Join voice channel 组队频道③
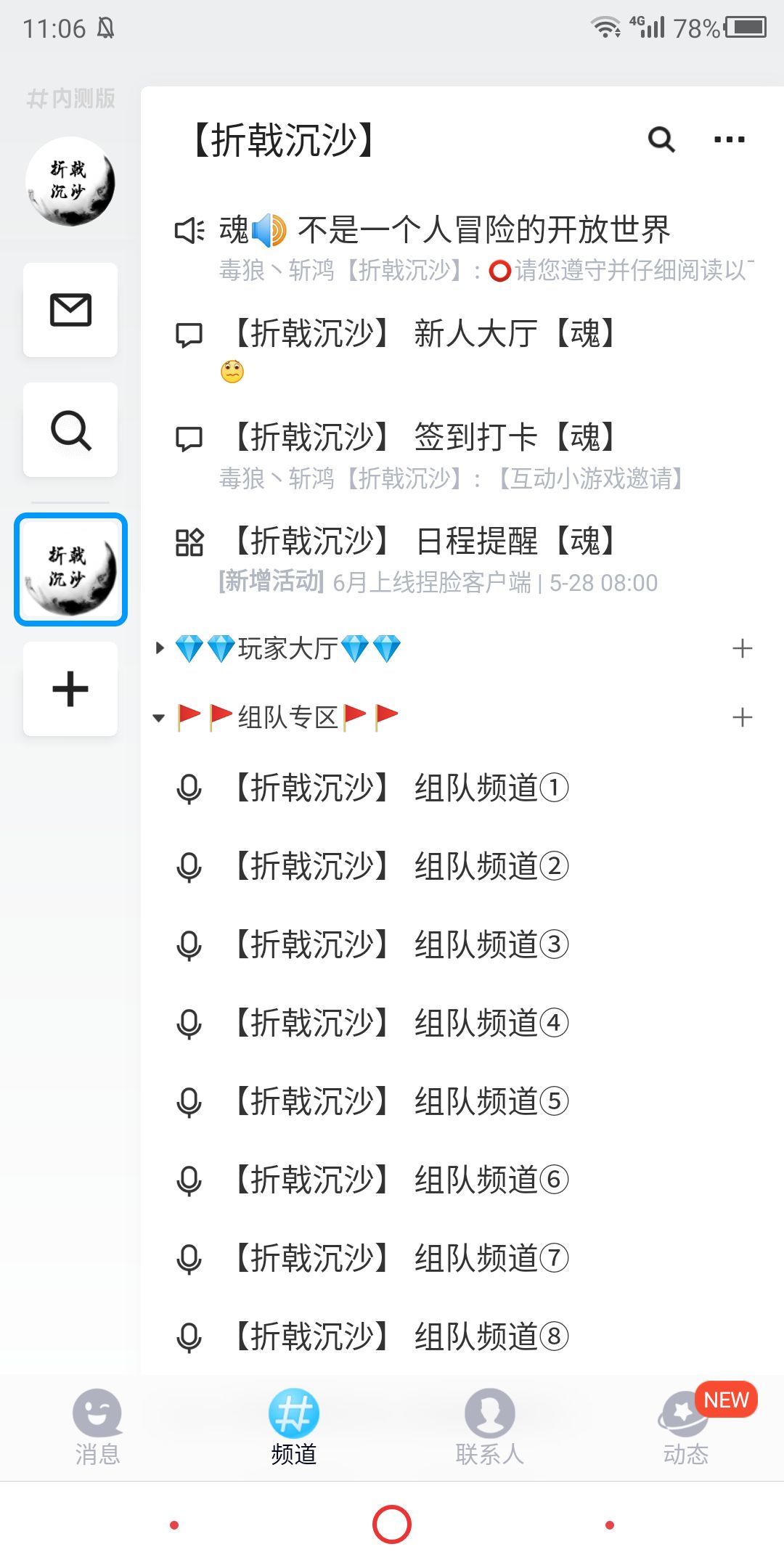 462,944
